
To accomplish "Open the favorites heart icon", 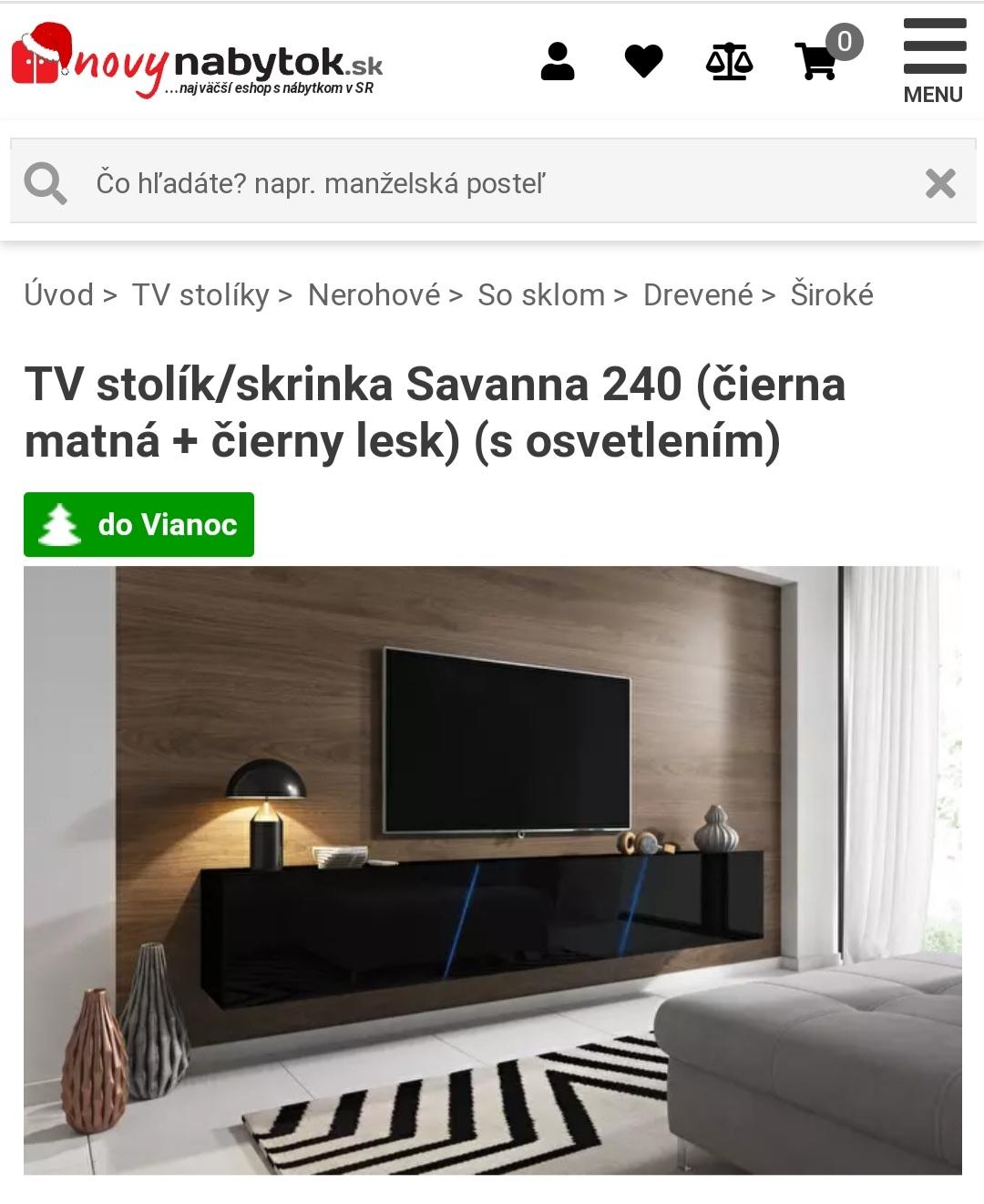I will (643, 61).
